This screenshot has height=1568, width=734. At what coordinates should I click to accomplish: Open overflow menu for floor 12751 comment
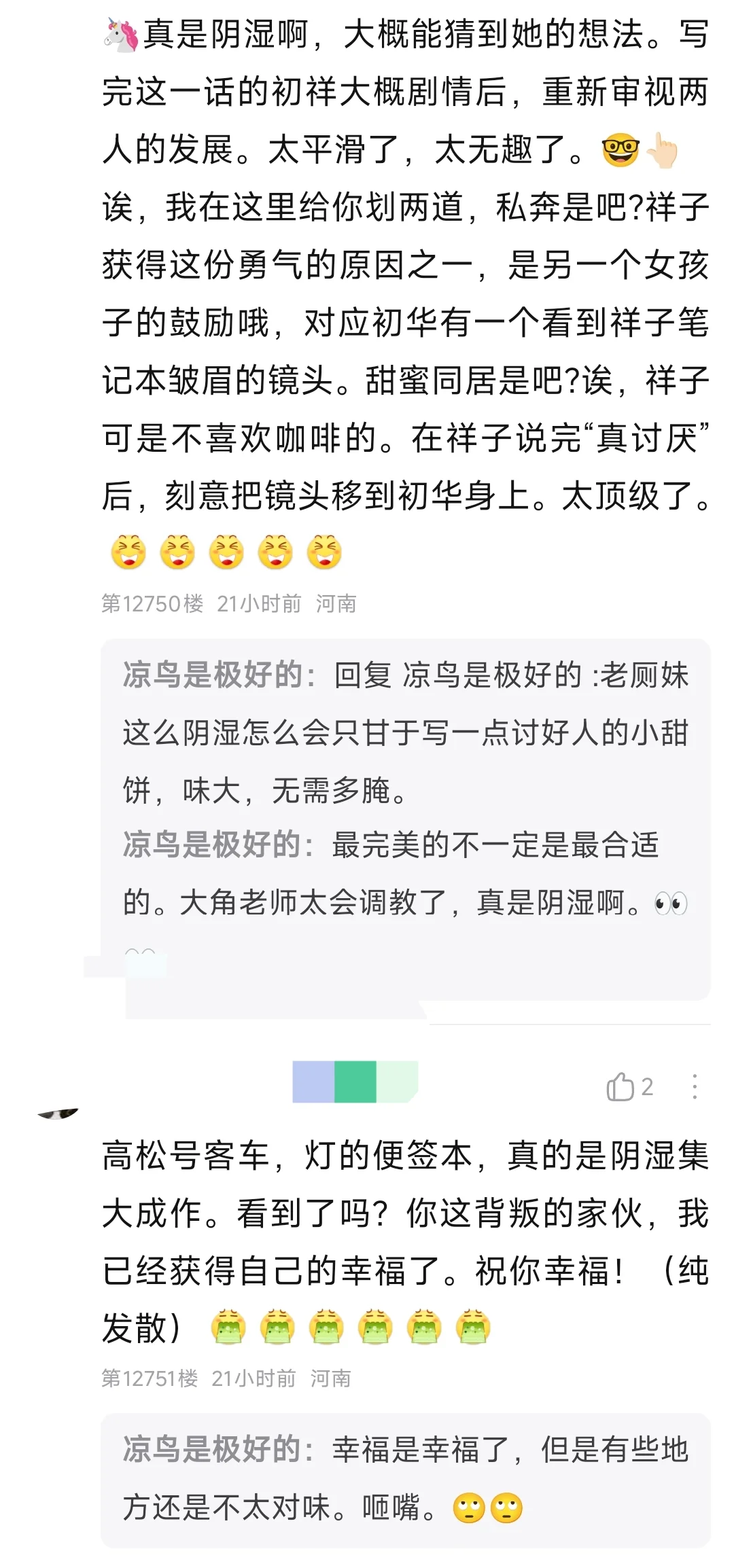(694, 1087)
